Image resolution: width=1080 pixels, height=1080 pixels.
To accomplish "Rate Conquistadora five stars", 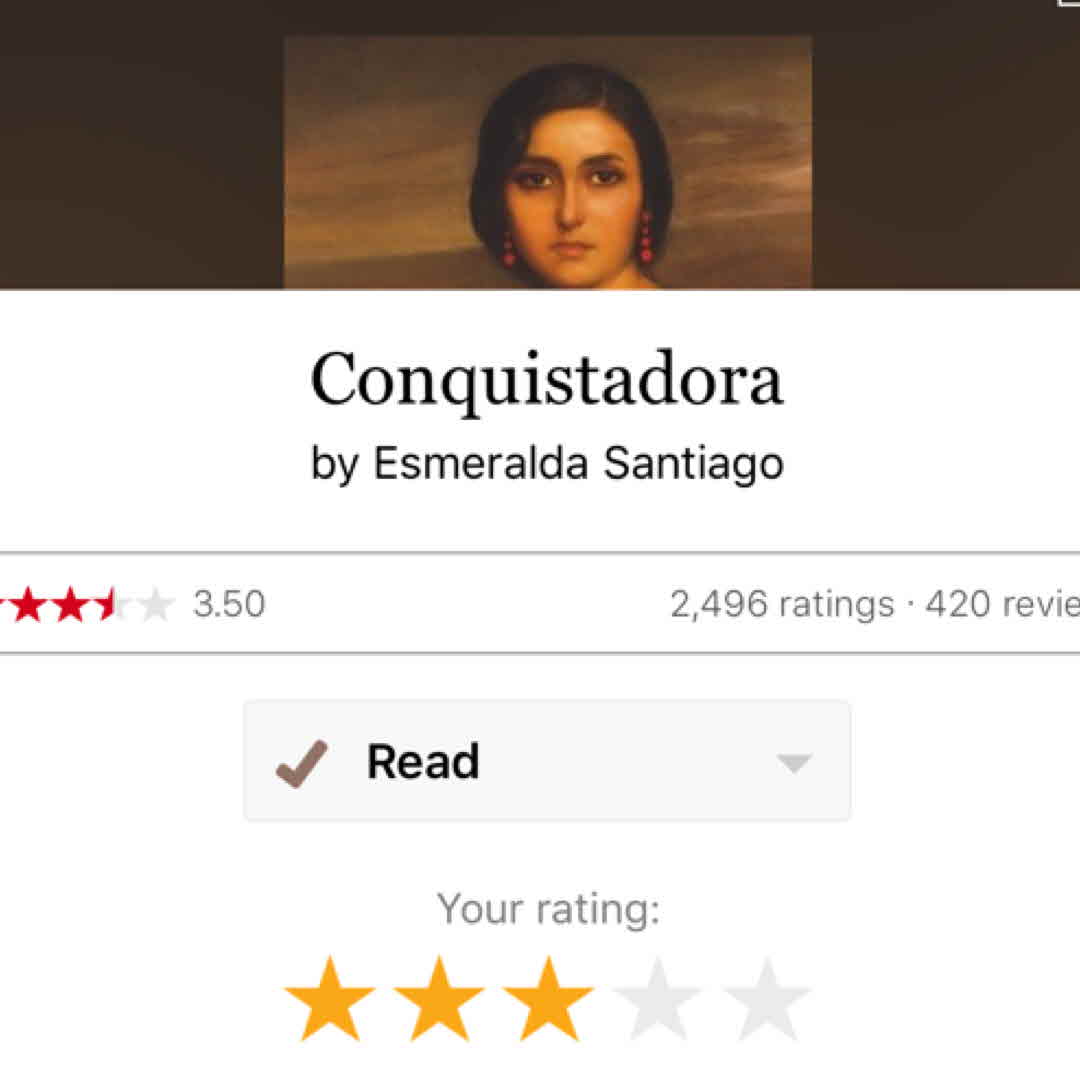I will pyautogui.click(x=766, y=1000).
